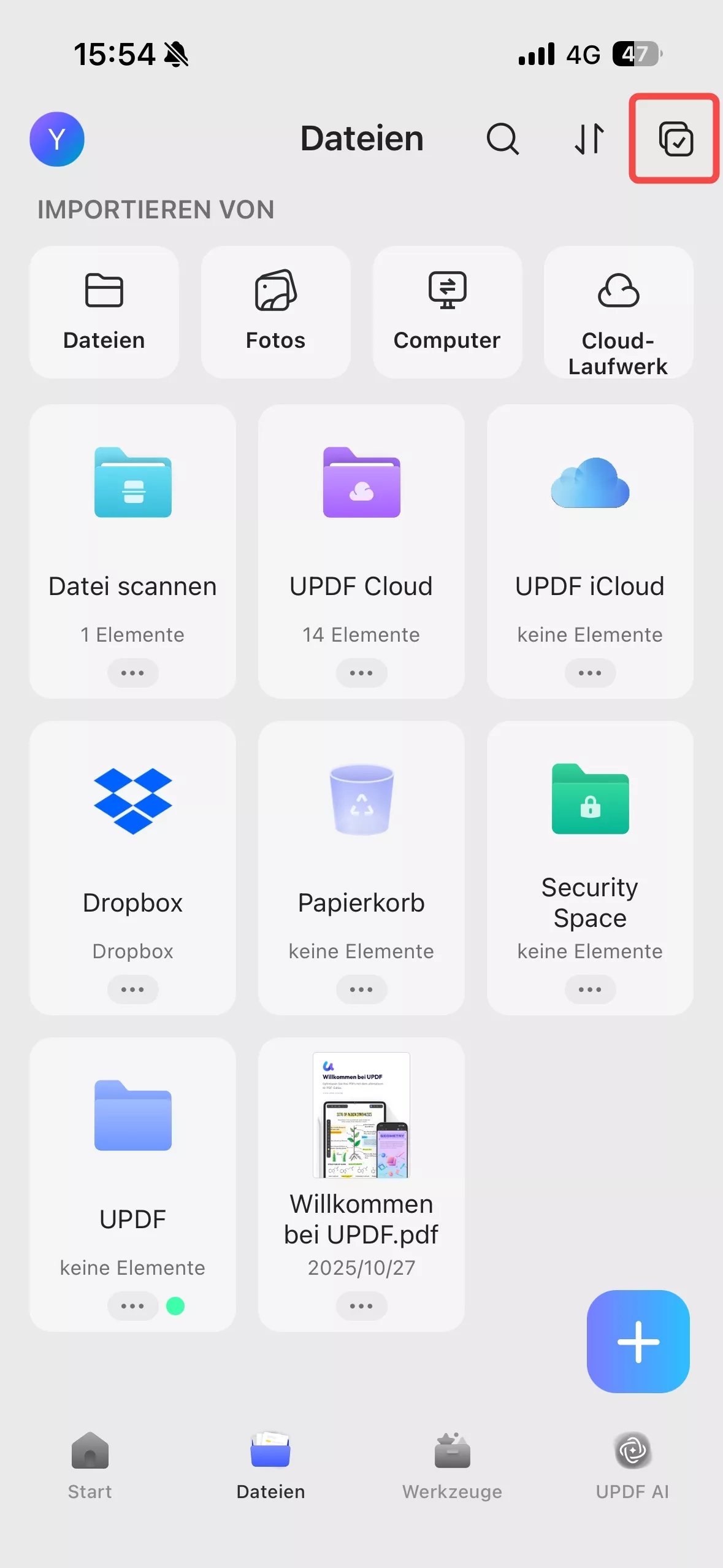Viewport: 723px width, 1568px height.
Task: Open the Y profile avatar
Action: click(x=57, y=139)
